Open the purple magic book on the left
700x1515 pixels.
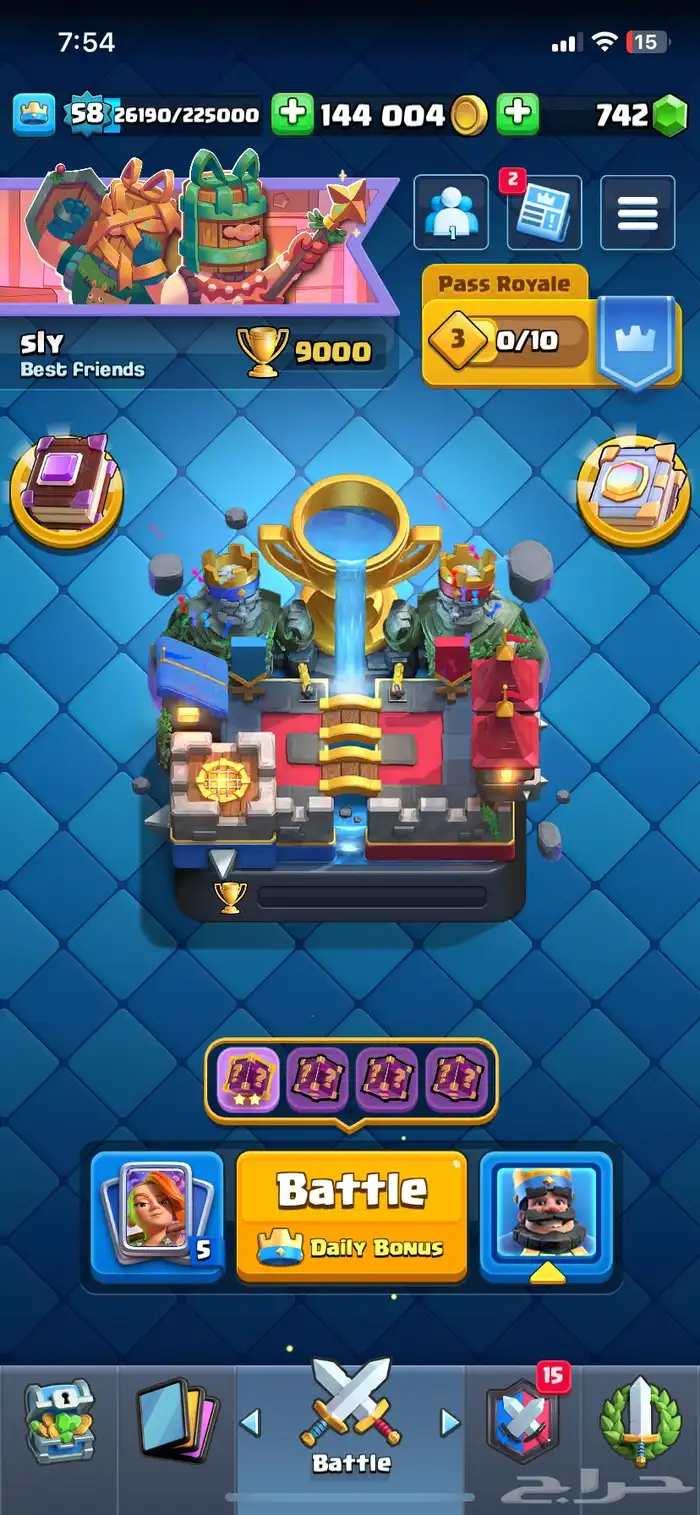pos(66,489)
